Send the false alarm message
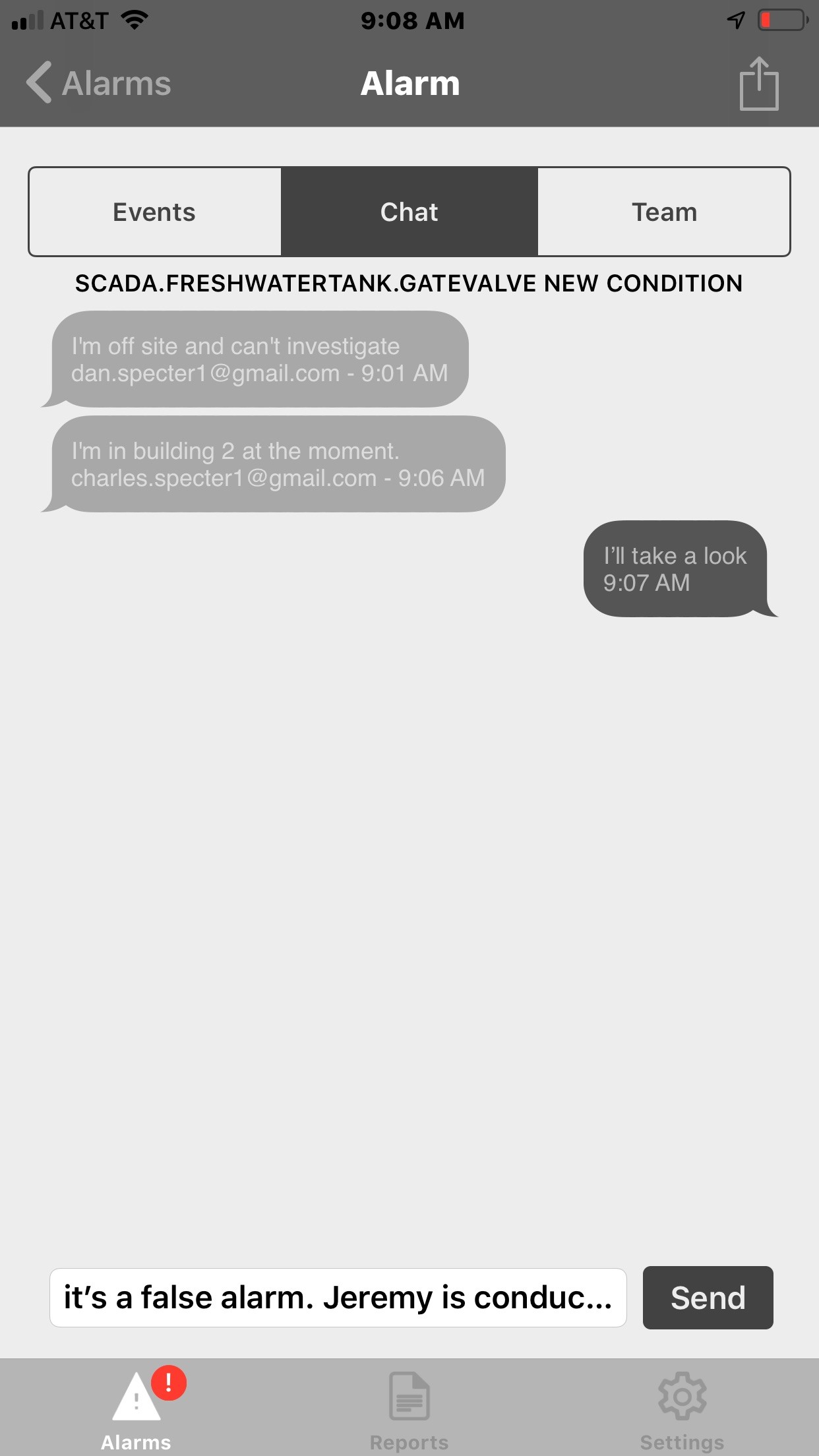 [708, 1297]
